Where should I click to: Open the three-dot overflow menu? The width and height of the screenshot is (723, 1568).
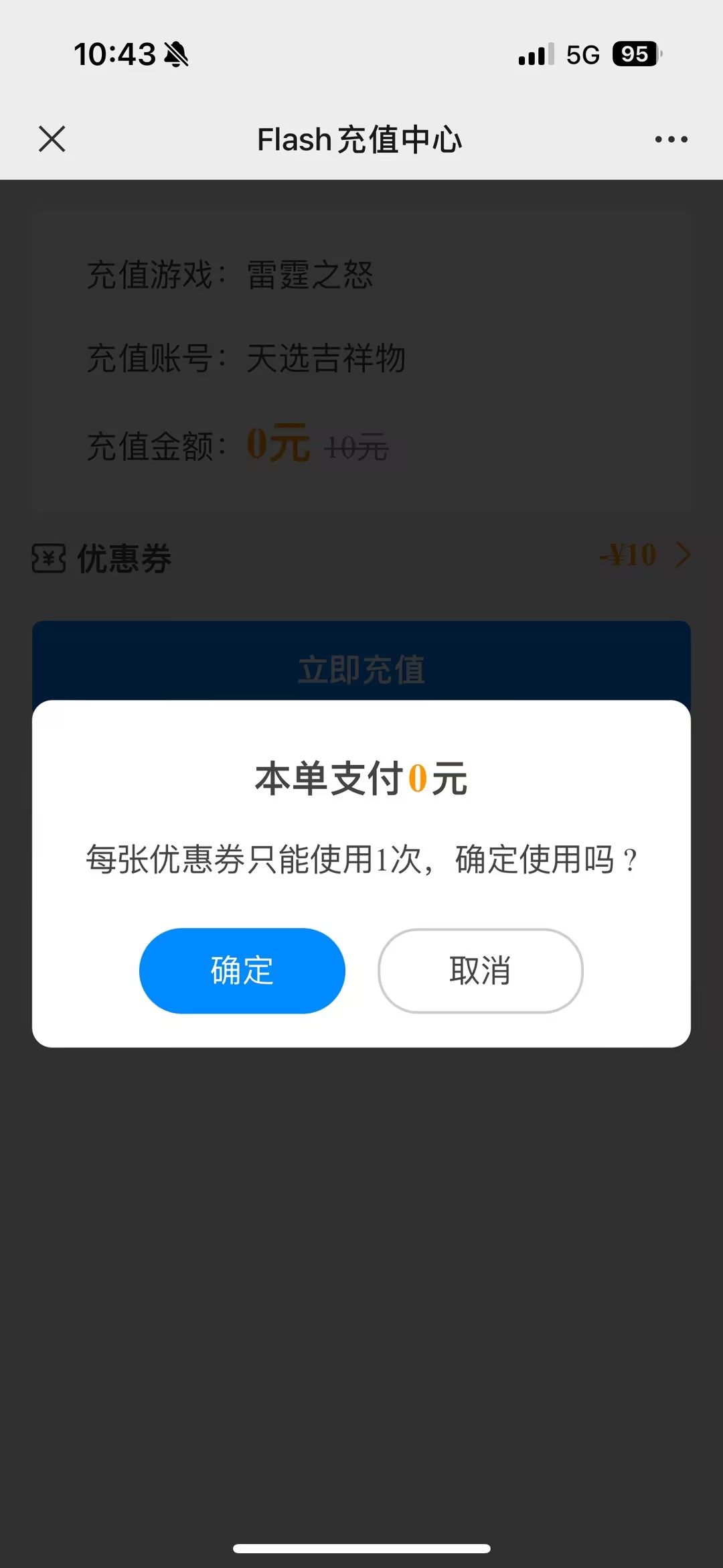point(671,139)
